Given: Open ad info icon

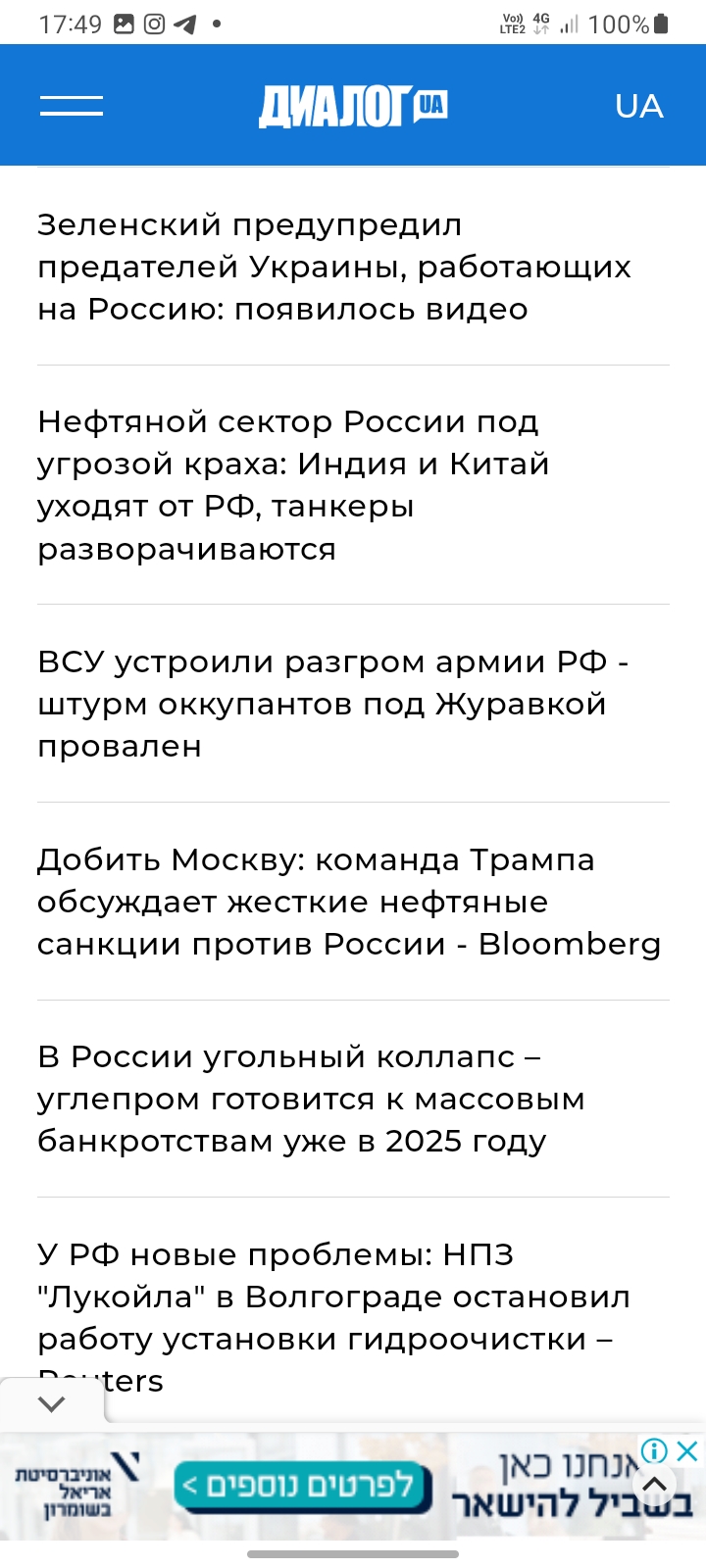Looking at the screenshot, I should coord(654,1450).
